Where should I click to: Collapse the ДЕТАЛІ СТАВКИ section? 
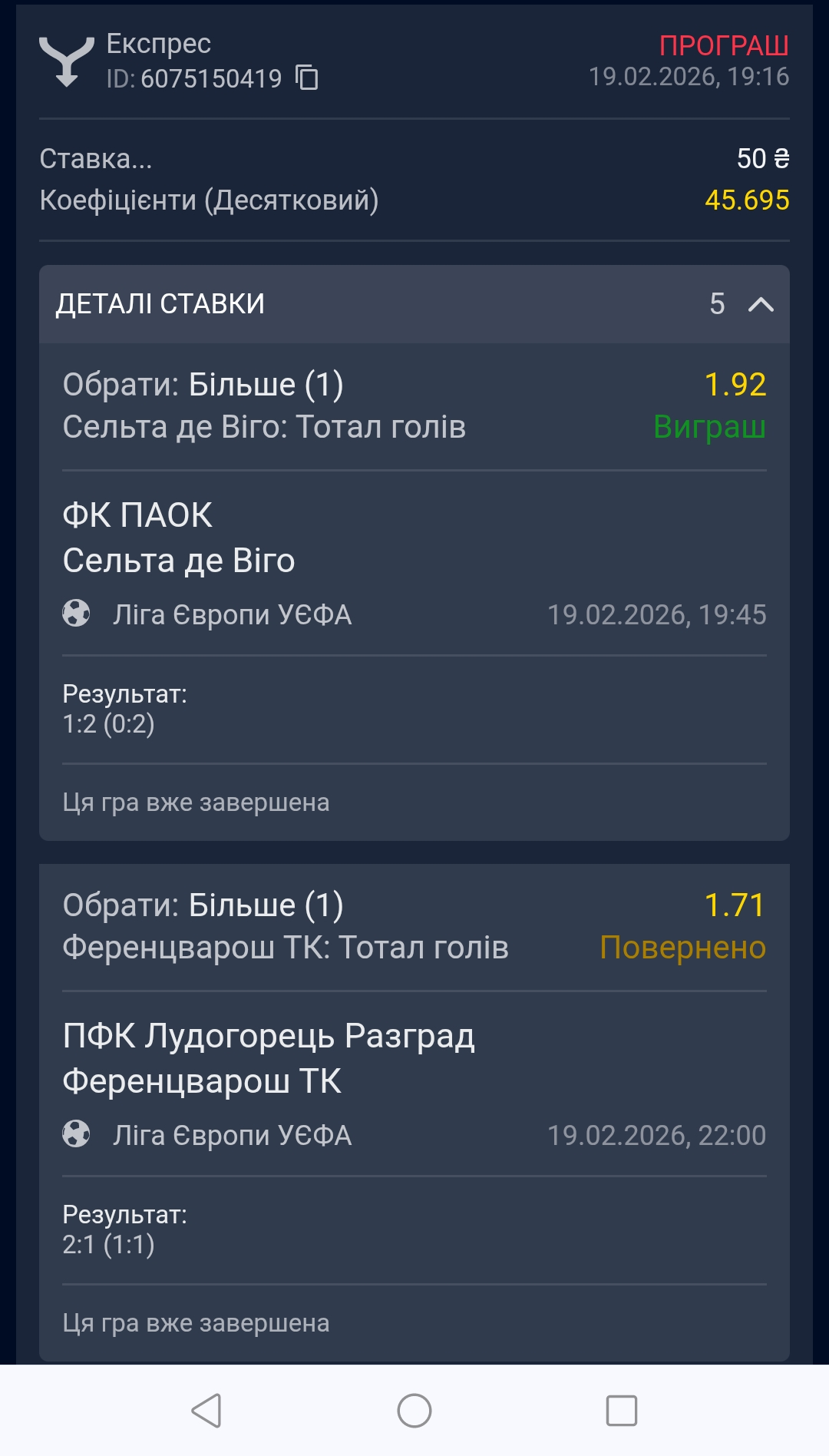(x=760, y=304)
